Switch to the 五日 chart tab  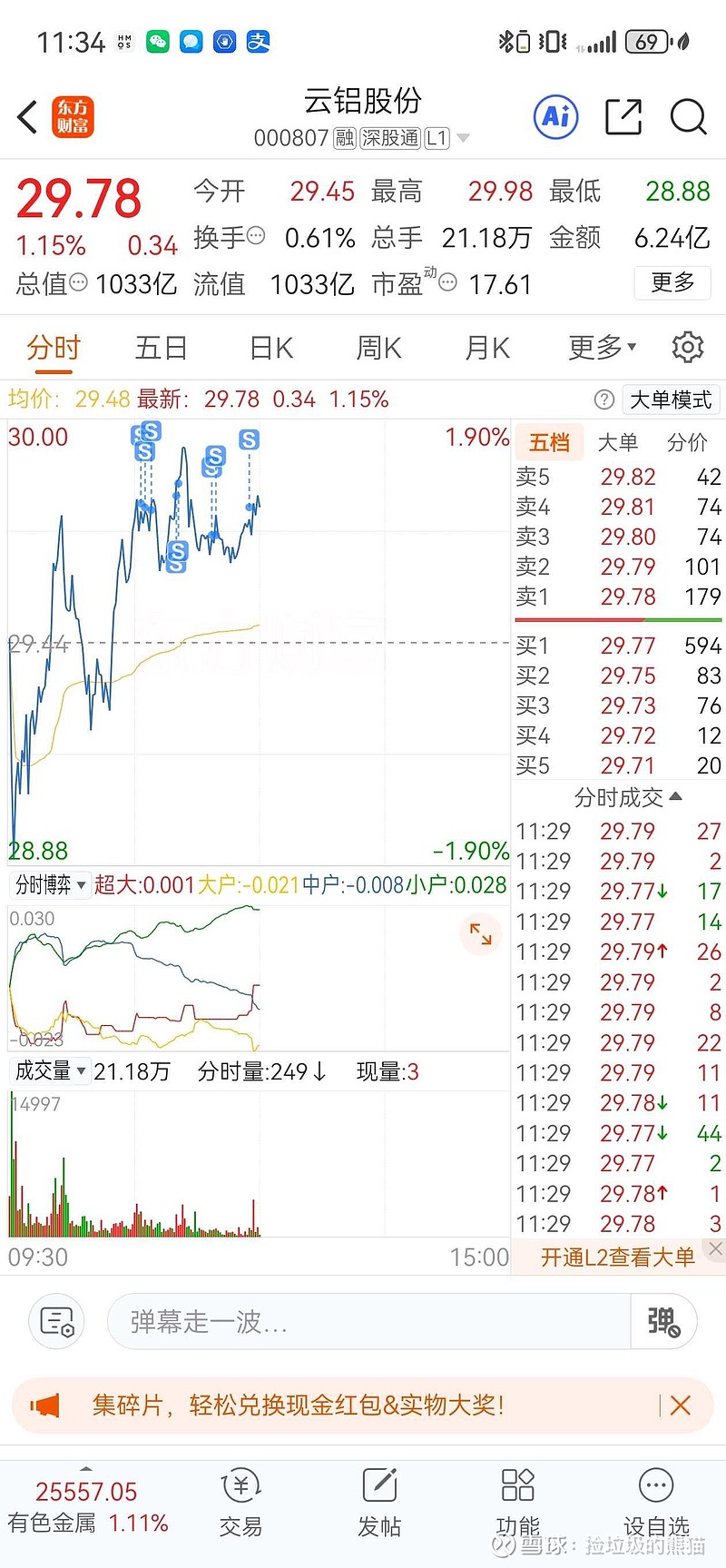coord(161,347)
